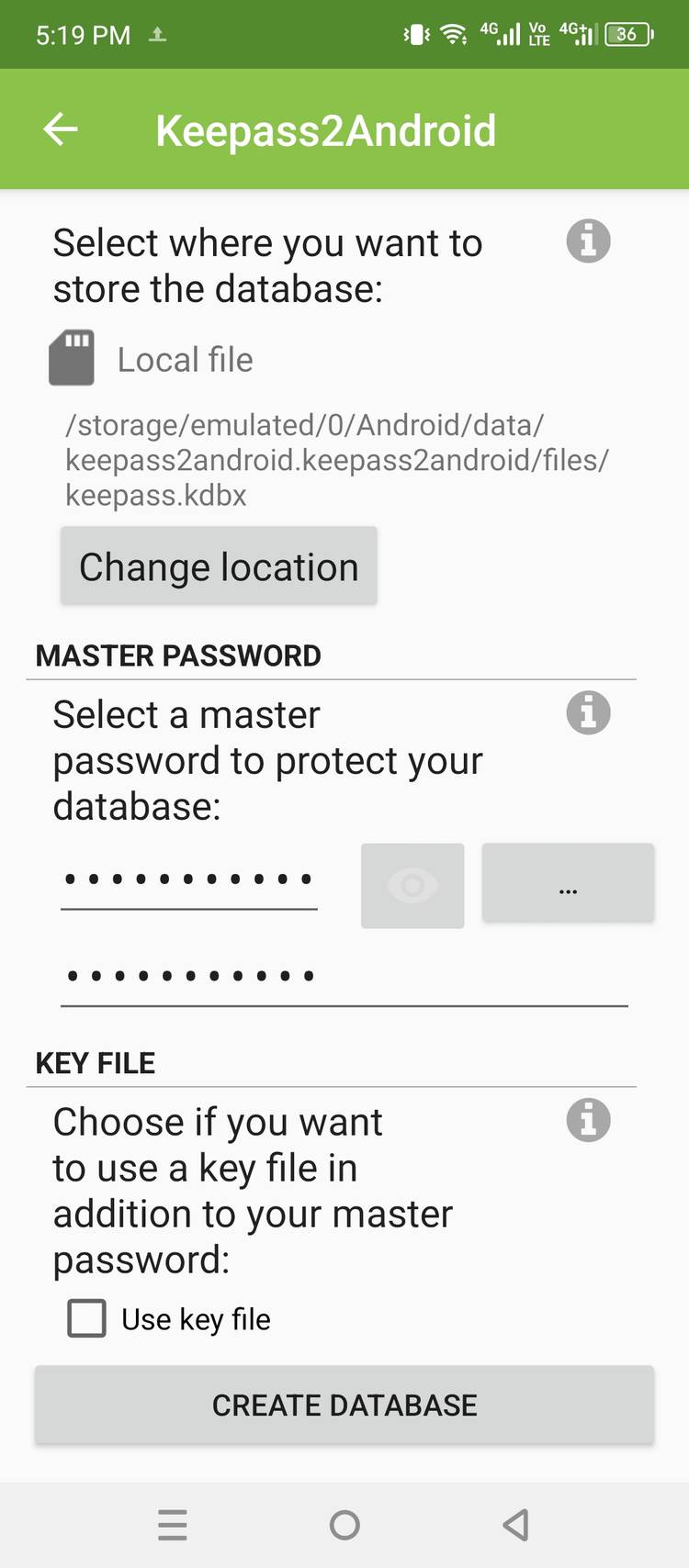Tap the MASTER PASSWORD section header
The image size is (689, 1568).
pyautogui.click(x=177, y=655)
